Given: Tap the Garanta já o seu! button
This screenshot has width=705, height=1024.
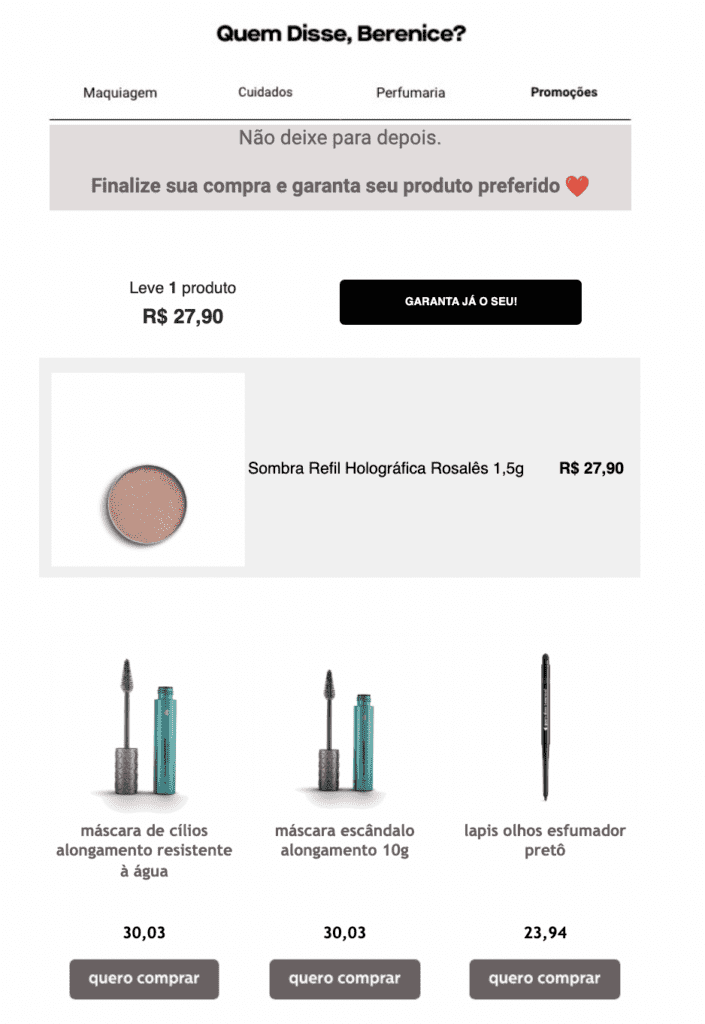Looking at the screenshot, I should click(460, 302).
